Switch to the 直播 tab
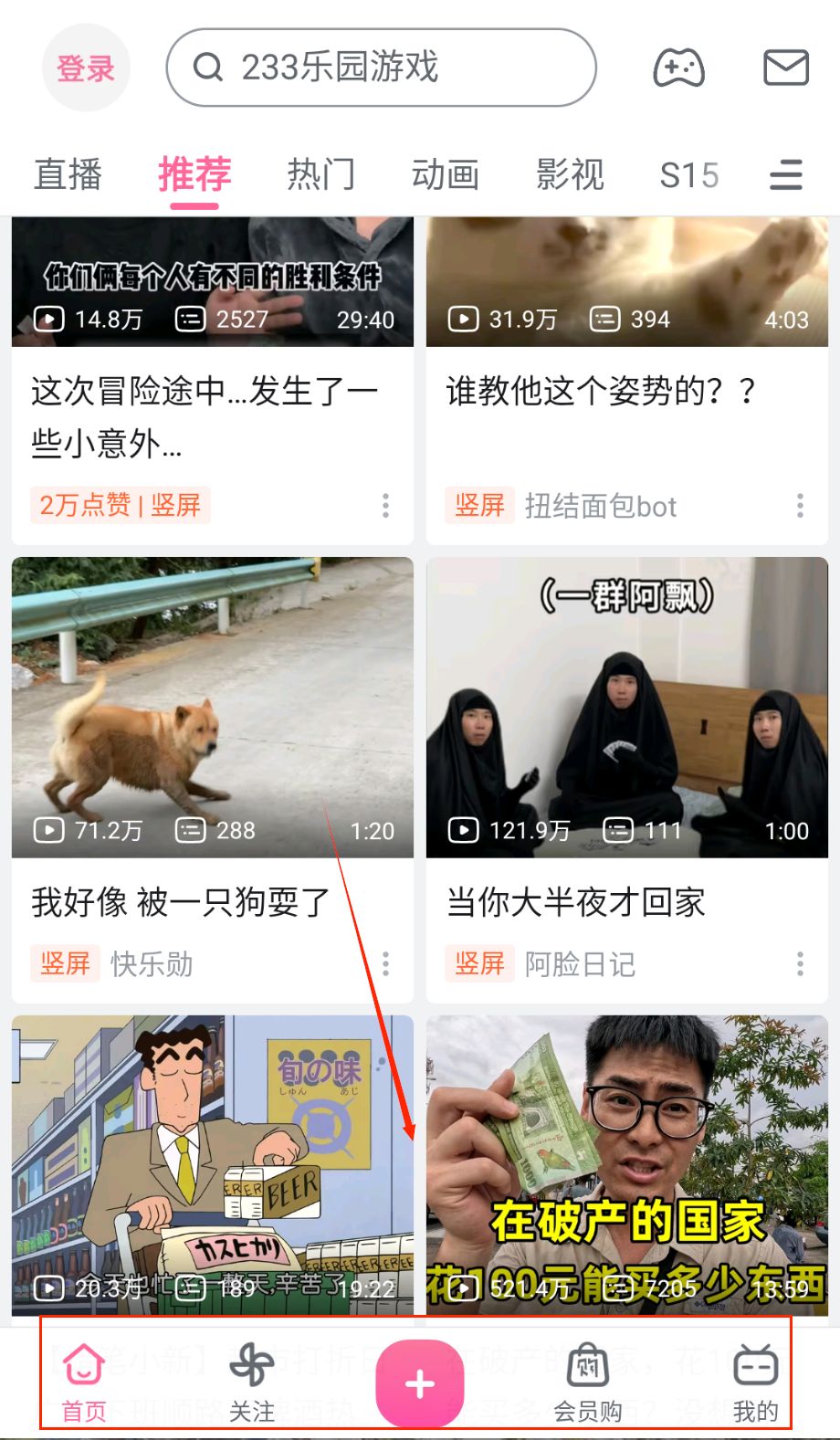 [x=68, y=174]
